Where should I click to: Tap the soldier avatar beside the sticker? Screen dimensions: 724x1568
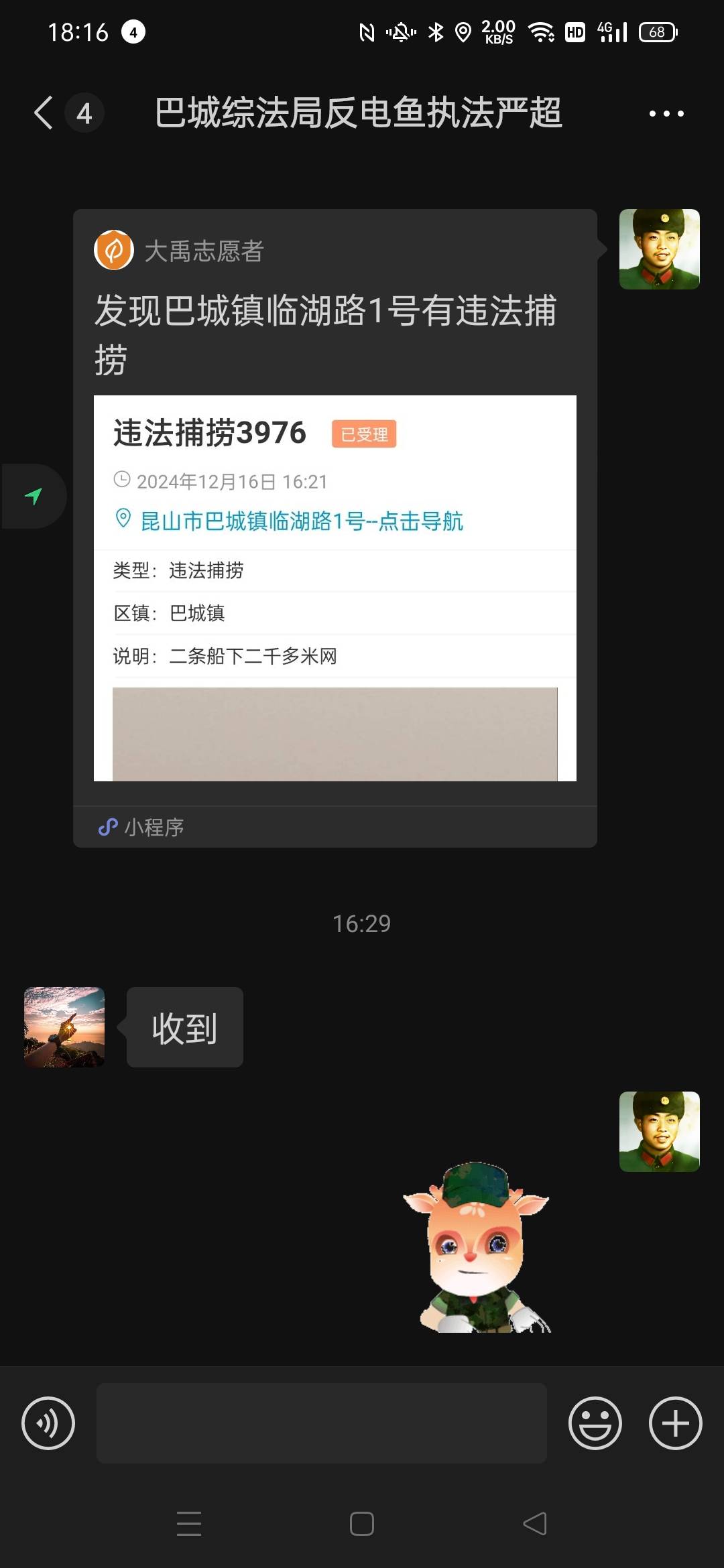coord(660,1131)
